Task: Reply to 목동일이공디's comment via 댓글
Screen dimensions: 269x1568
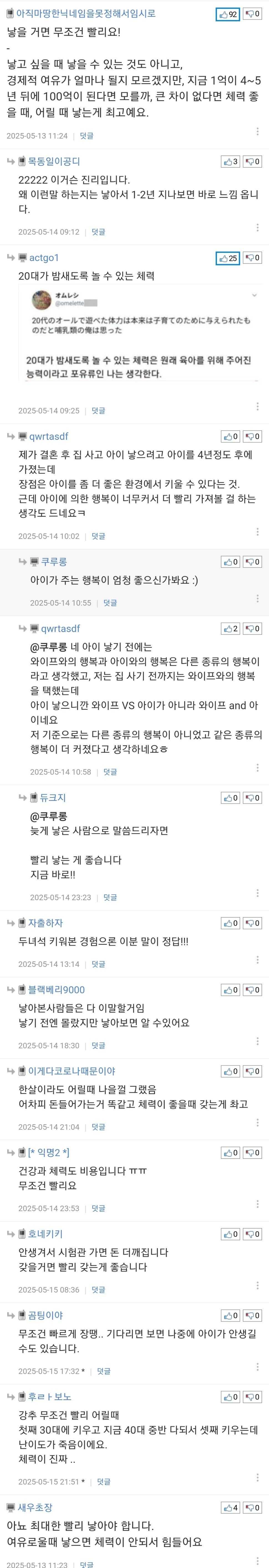Action: (x=98, y=232)
